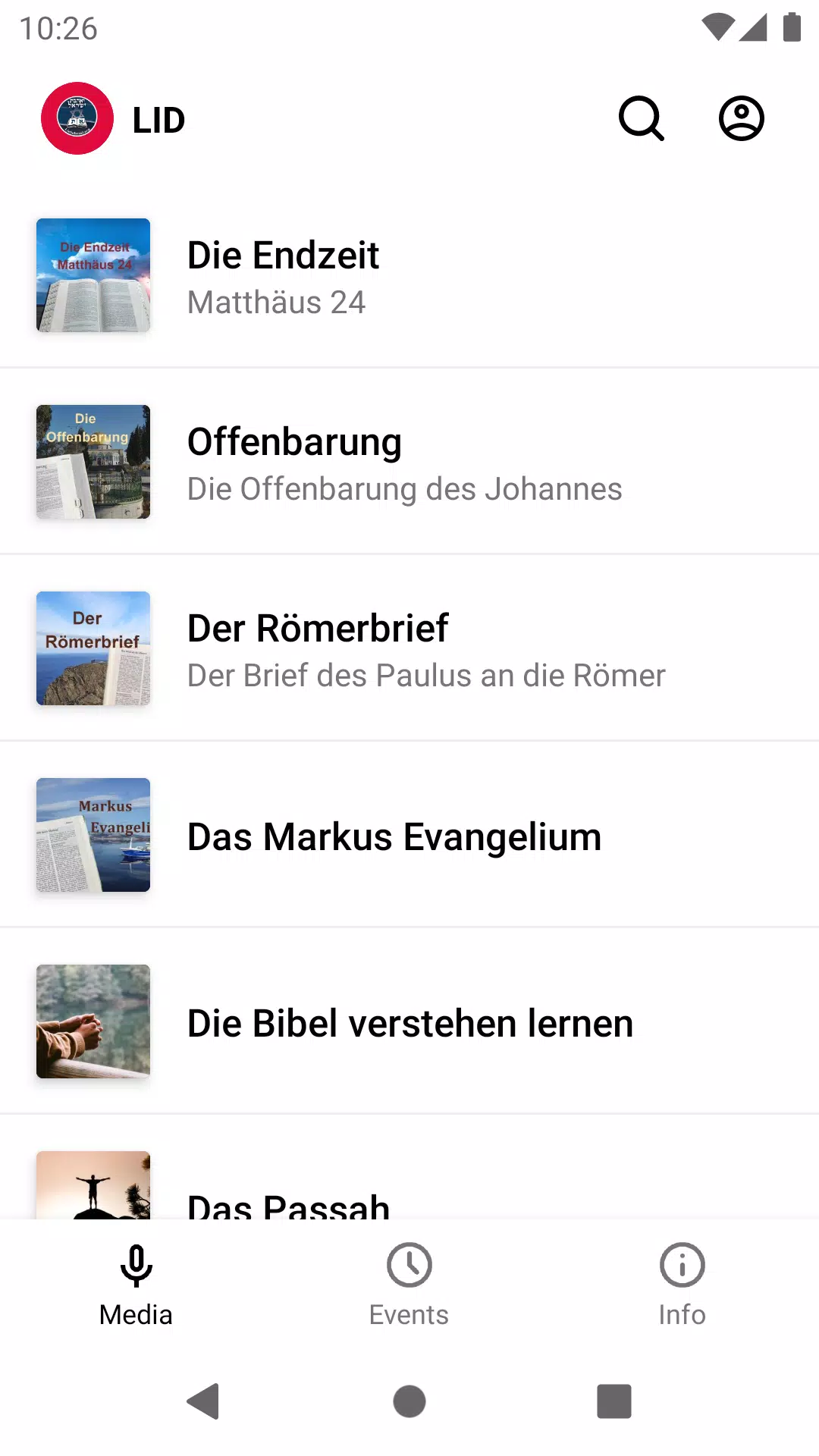Open the Das Passah series
This screenshot has width=819, height=1456.
coord(409,1168)
